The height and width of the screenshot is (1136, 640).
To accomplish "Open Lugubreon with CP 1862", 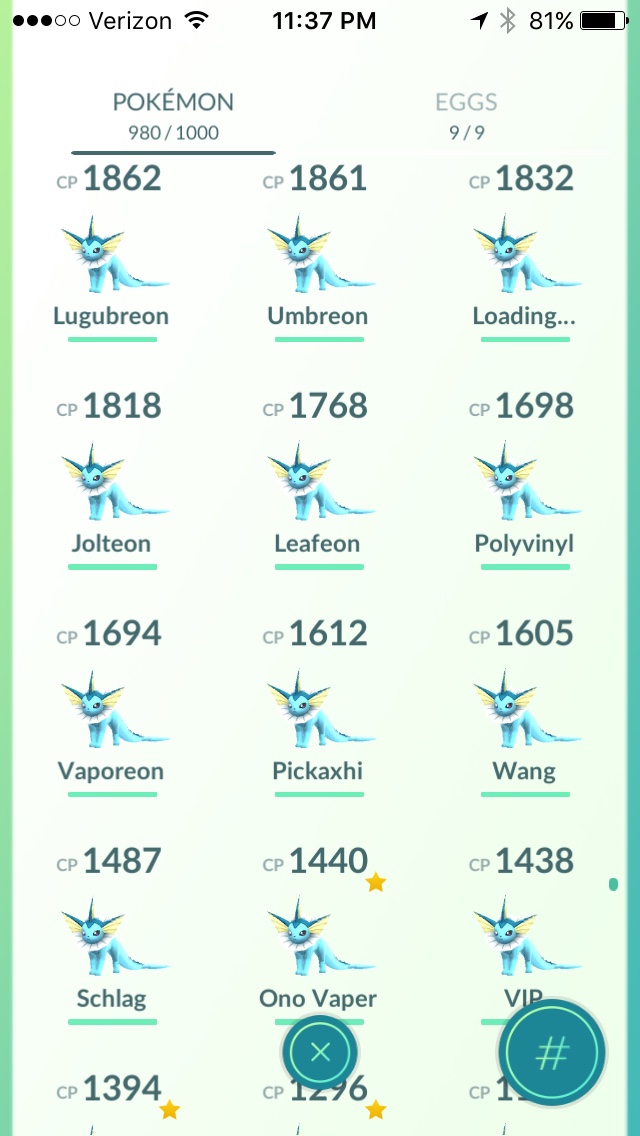I will pyautogui.click(x=112, y=253).
